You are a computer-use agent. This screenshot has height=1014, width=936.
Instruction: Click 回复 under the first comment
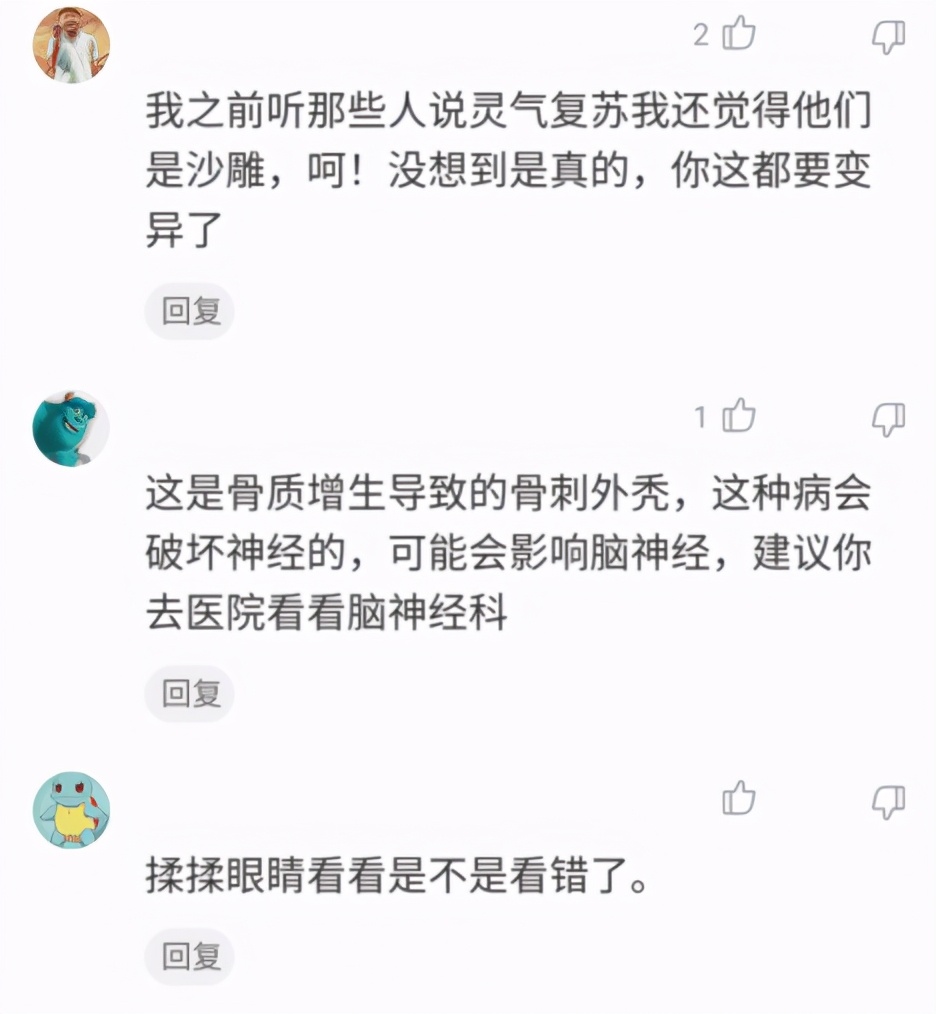point(189,311)
